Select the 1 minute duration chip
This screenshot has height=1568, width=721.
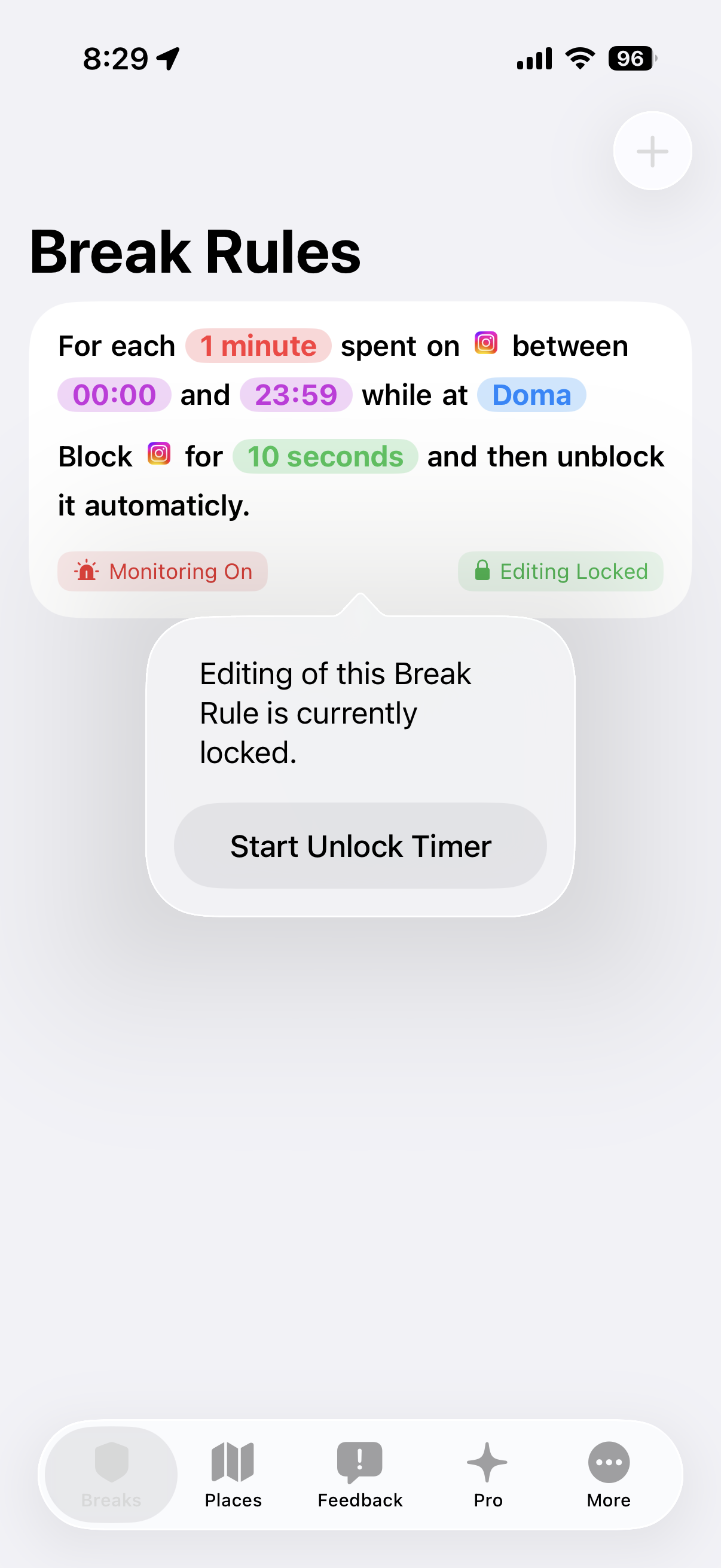point(258,346)
